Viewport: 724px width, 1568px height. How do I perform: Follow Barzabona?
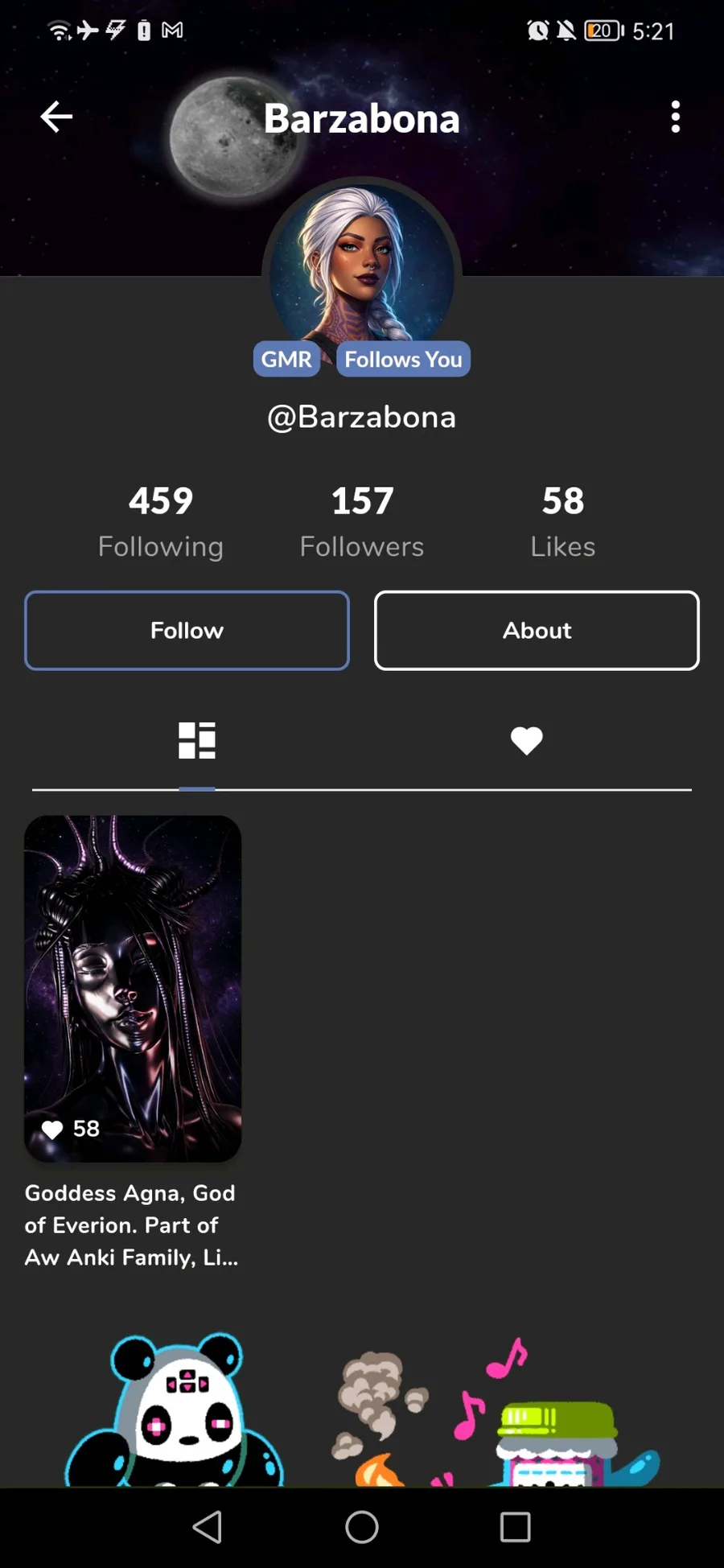[x=187, y=631]
